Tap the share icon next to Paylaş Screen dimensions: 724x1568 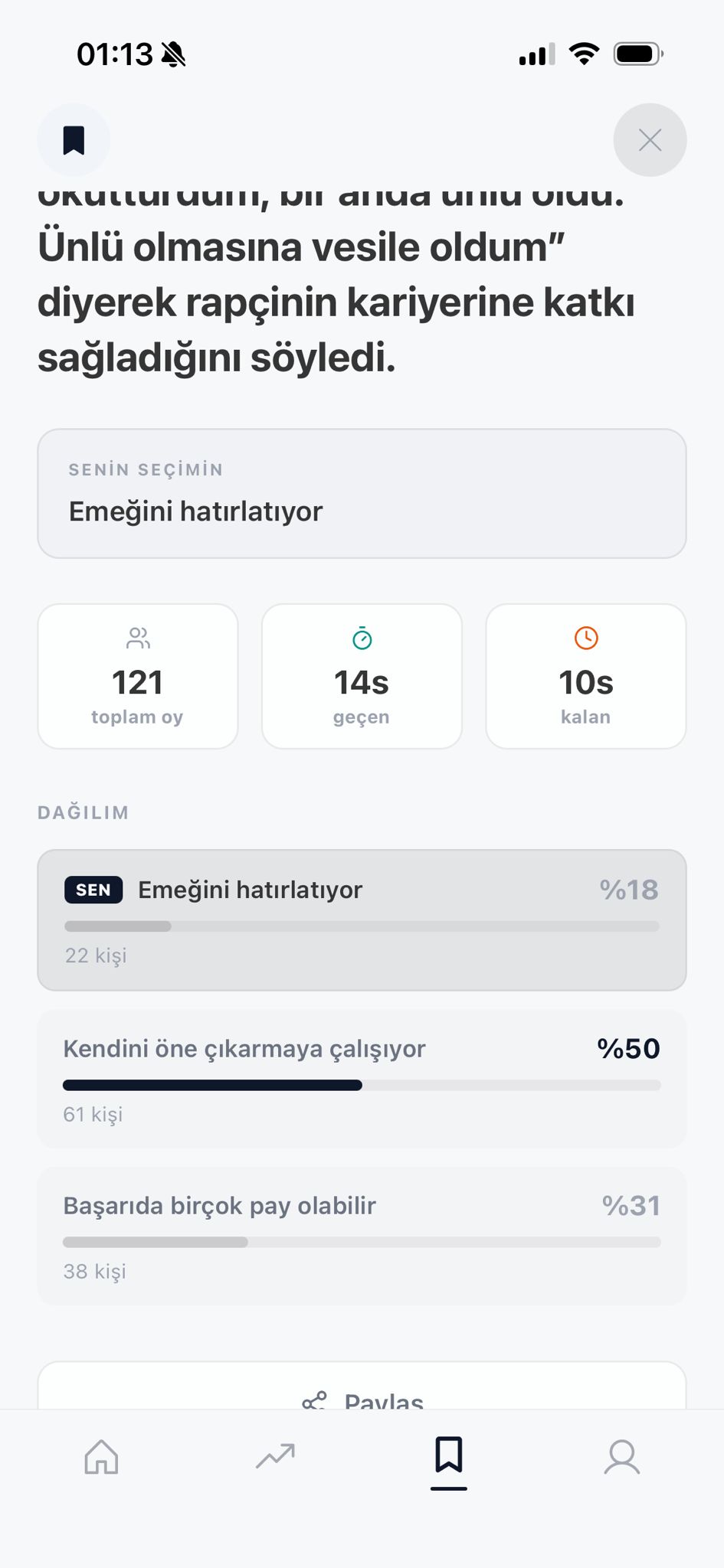(x=314, y=1400)
